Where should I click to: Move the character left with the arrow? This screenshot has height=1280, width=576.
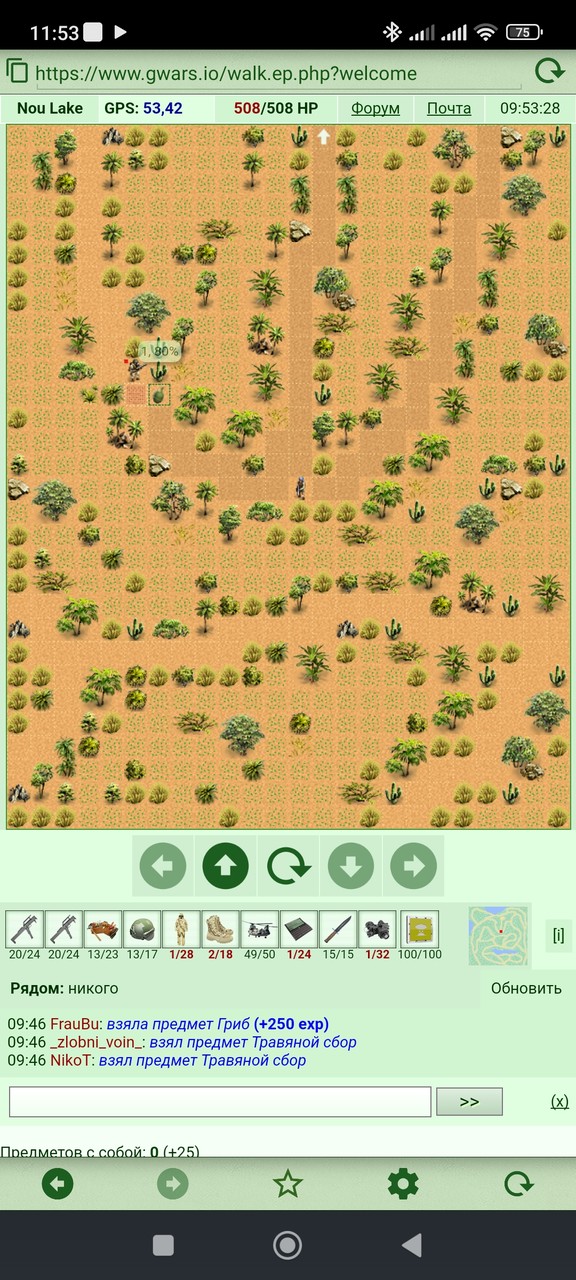pos(163,866)
